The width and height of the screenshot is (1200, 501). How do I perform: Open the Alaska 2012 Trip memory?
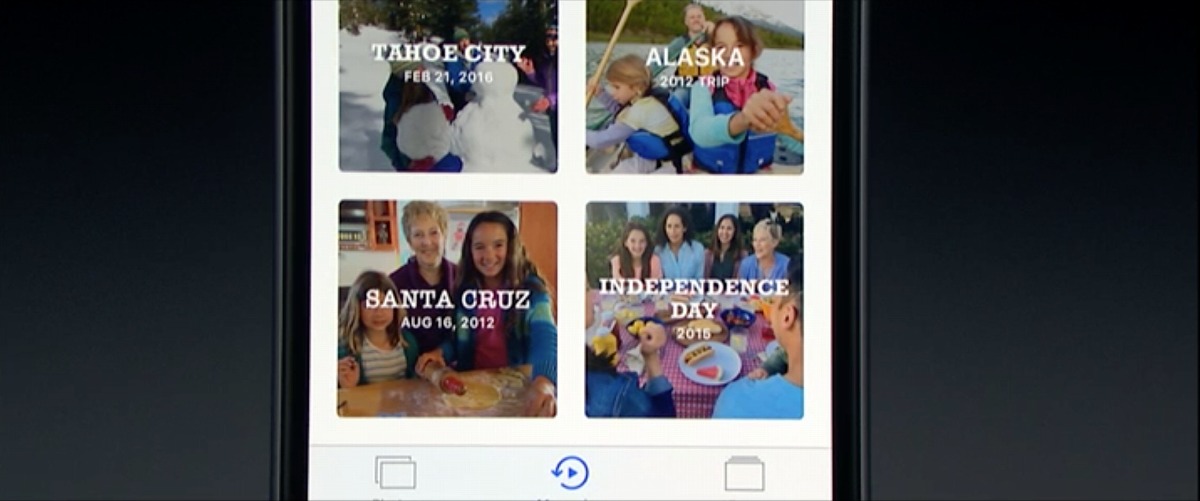click(x=694, y=86)
